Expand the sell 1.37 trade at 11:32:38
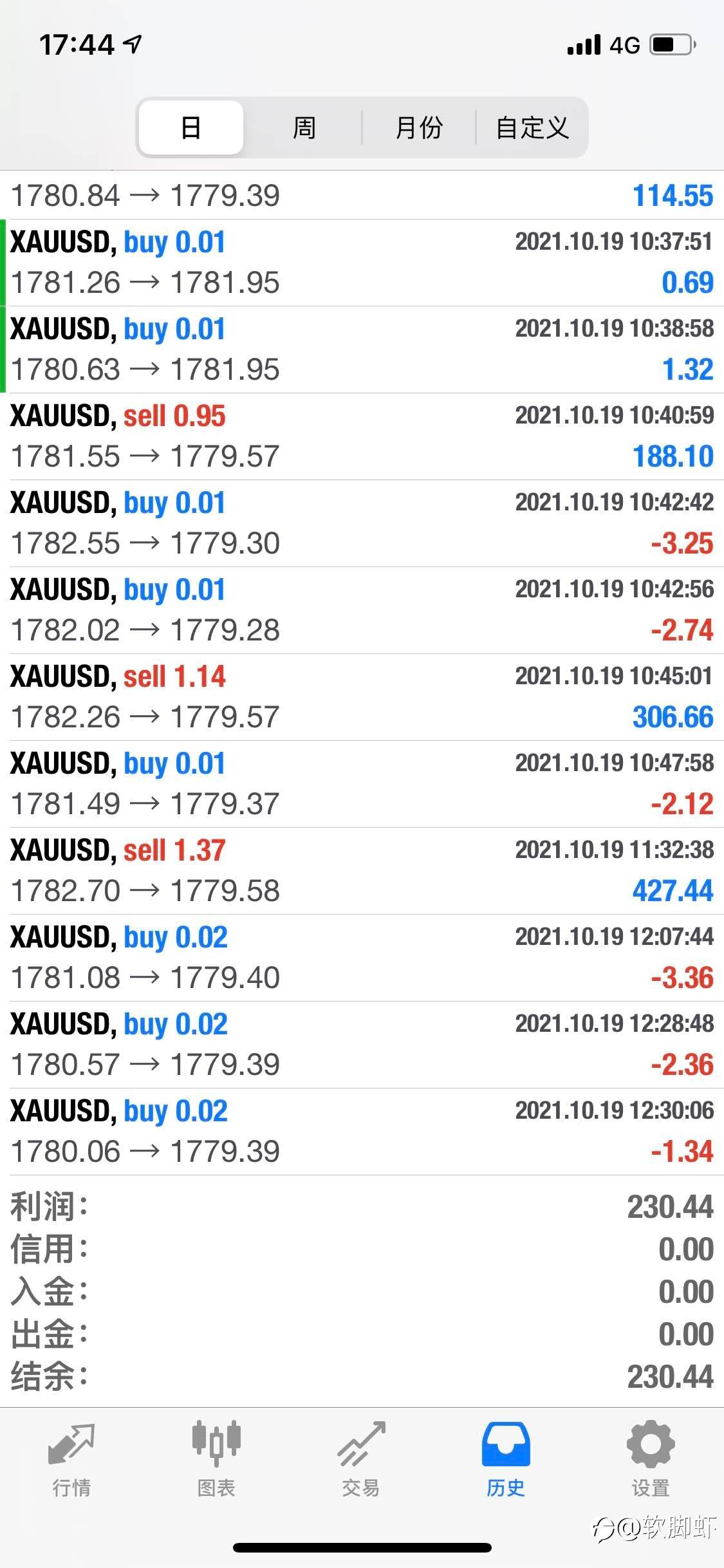Screen dimensions: 724x1568 coord(362,871)
